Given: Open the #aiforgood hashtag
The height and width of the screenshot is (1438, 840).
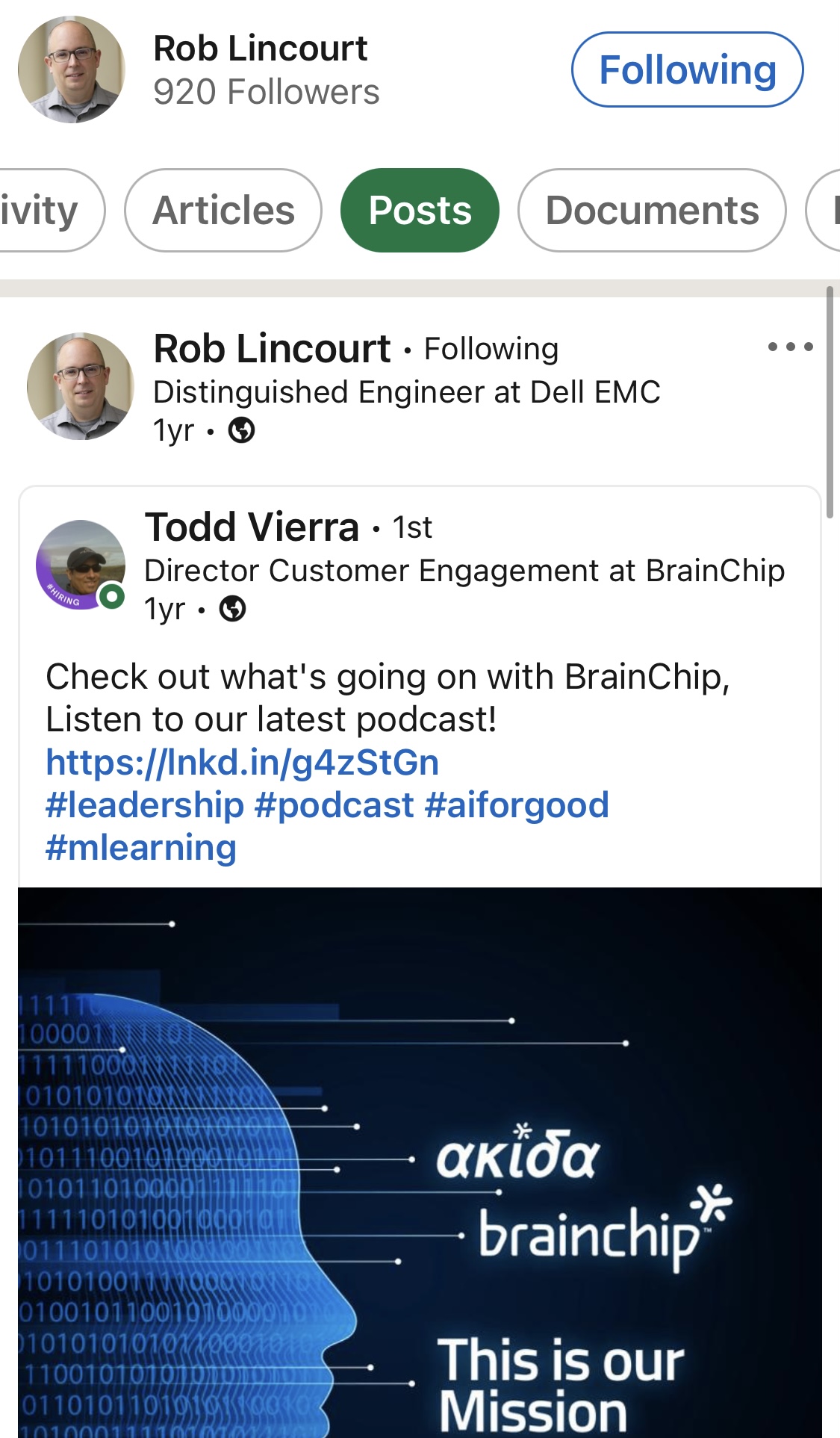Looking at the screenshot, I should [x=517, y=805].
